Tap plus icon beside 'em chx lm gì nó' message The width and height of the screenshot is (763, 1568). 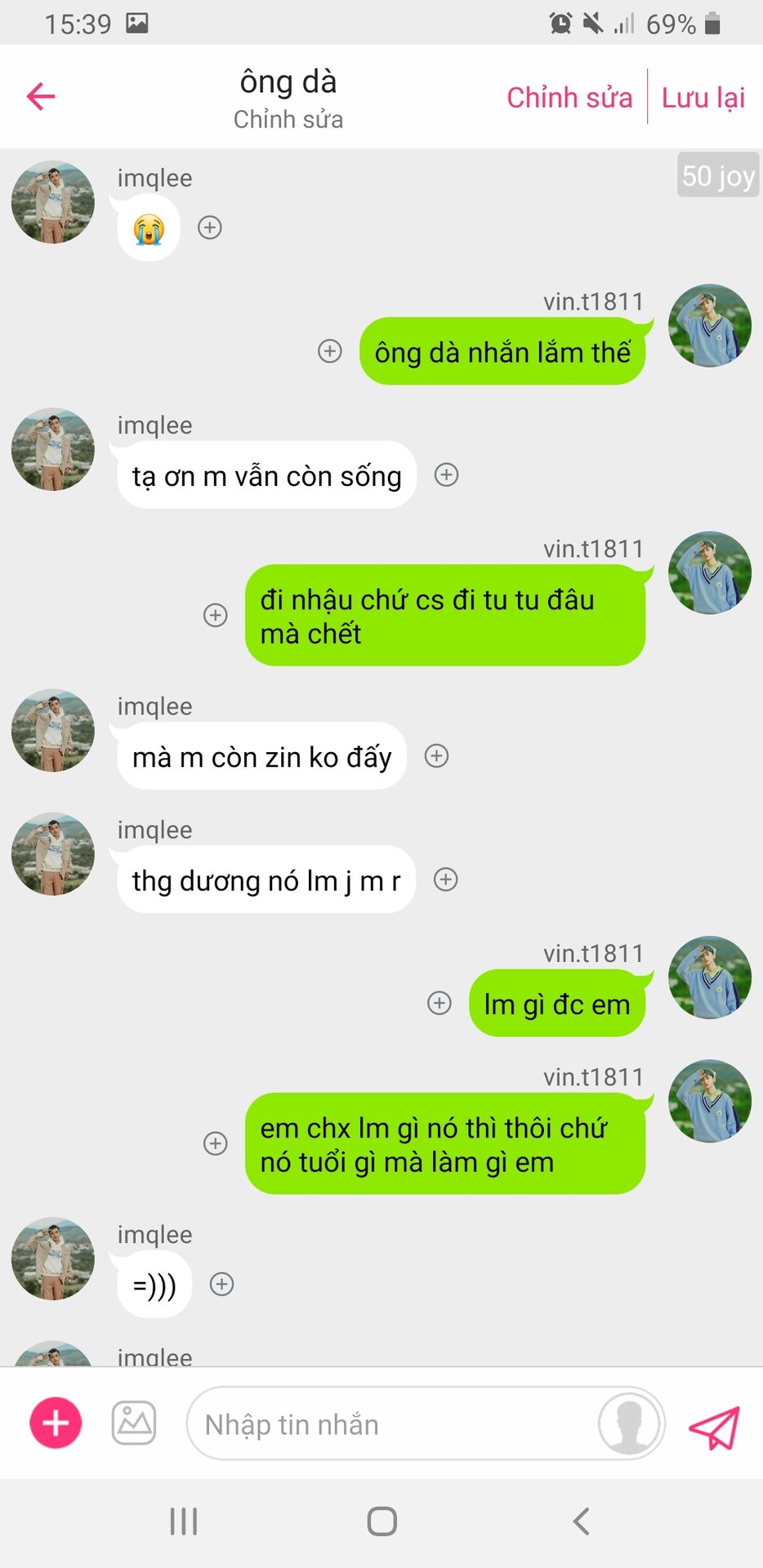[x=216, y=1143]
